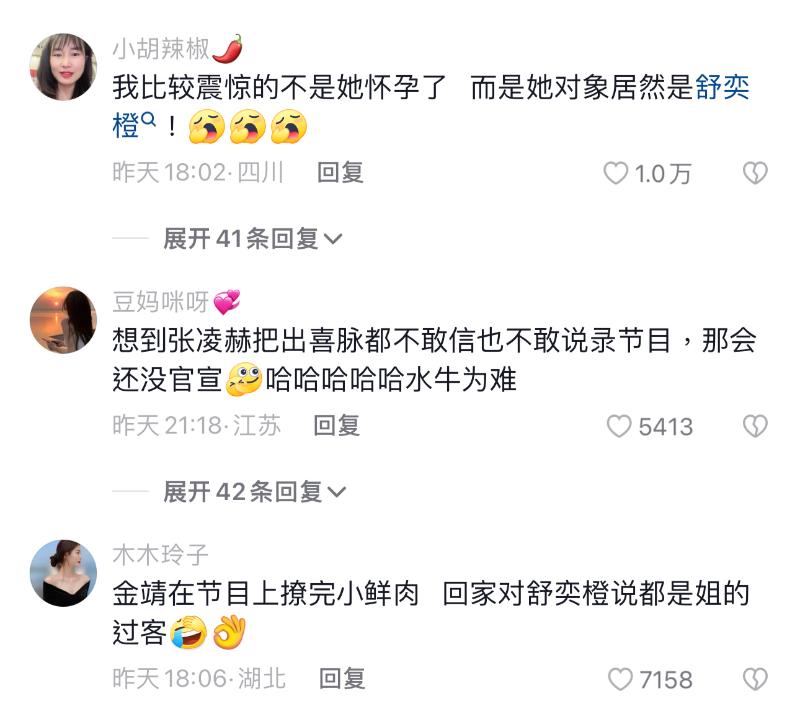800x706 pixels.
Task: Dislike 豆妈咪呀's comment
Action: click(755, 427)
